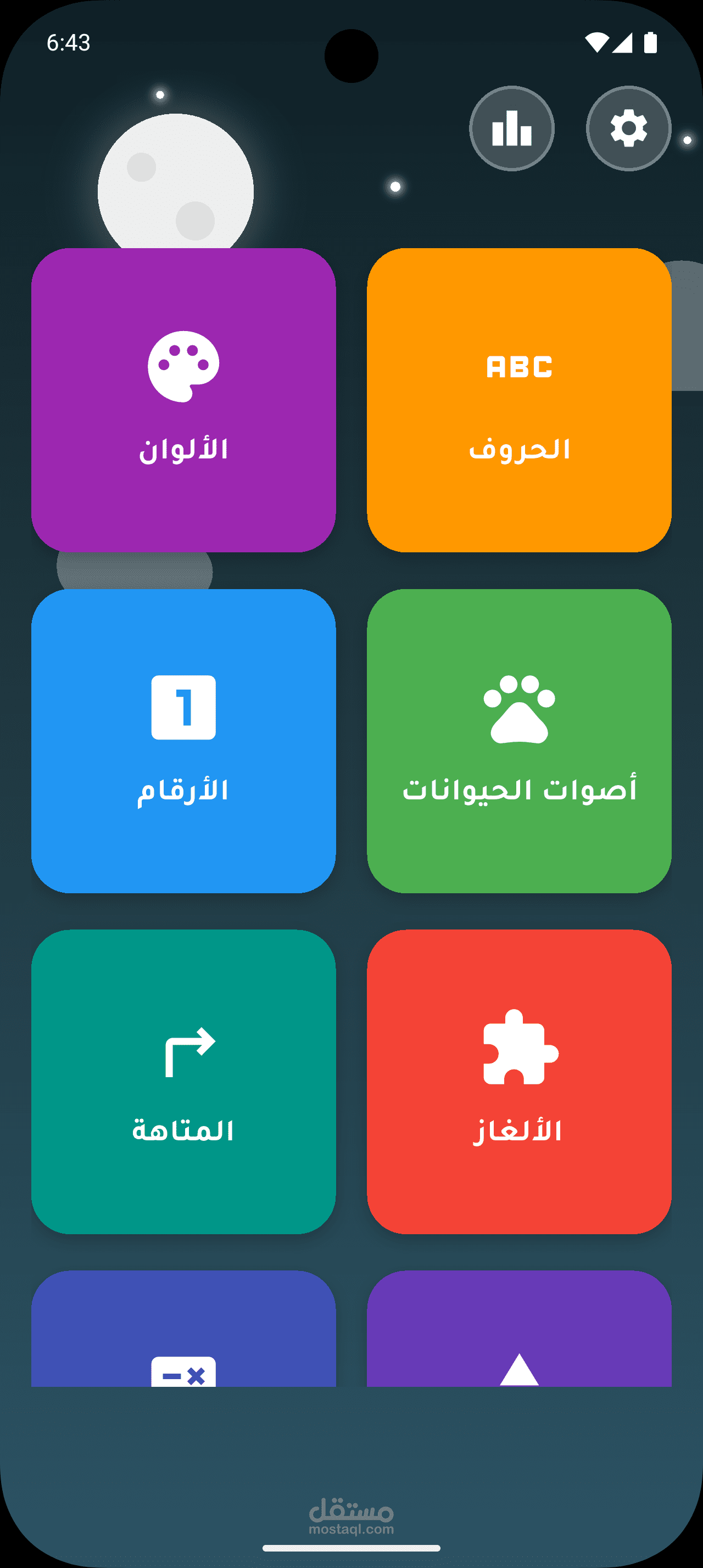Open the الأرقام numbers card
This screenshot has width=703, height=1568.
tap(183, 741)
